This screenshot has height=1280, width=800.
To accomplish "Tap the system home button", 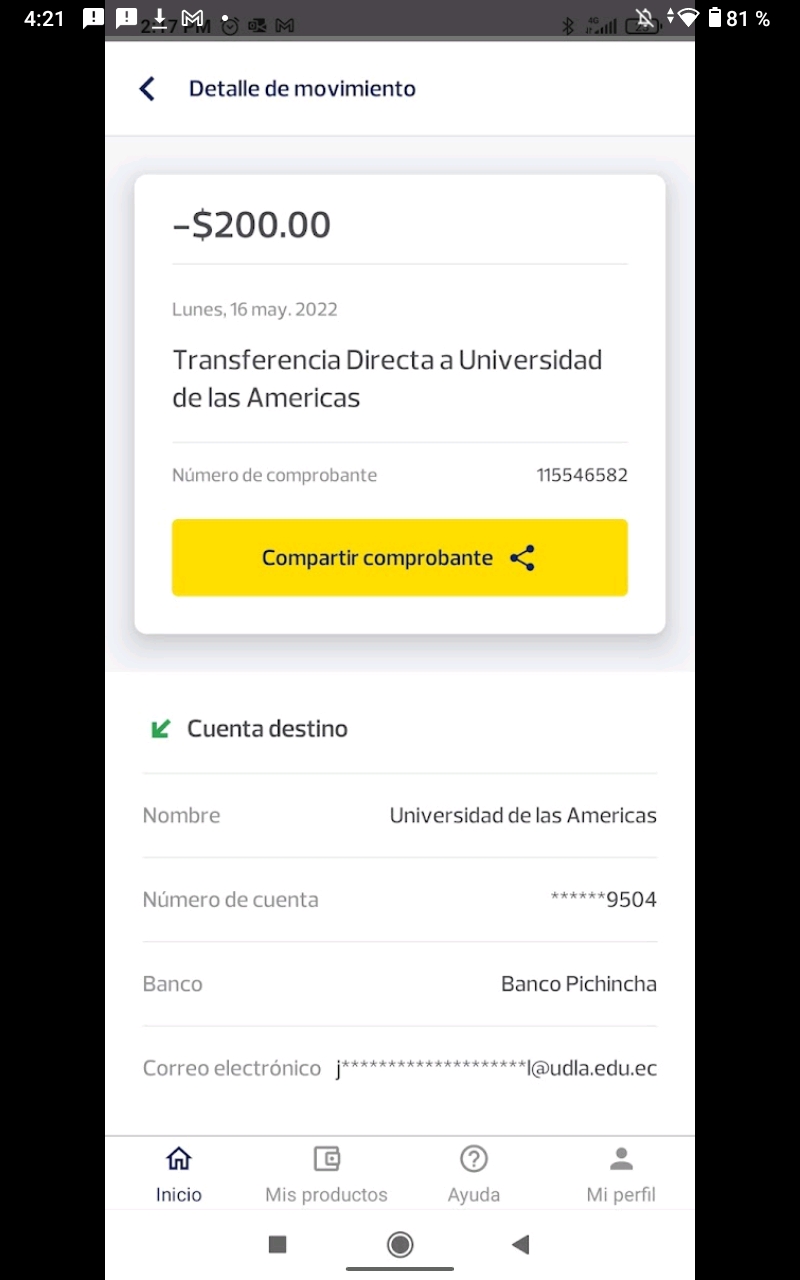I will point(400,1244).
